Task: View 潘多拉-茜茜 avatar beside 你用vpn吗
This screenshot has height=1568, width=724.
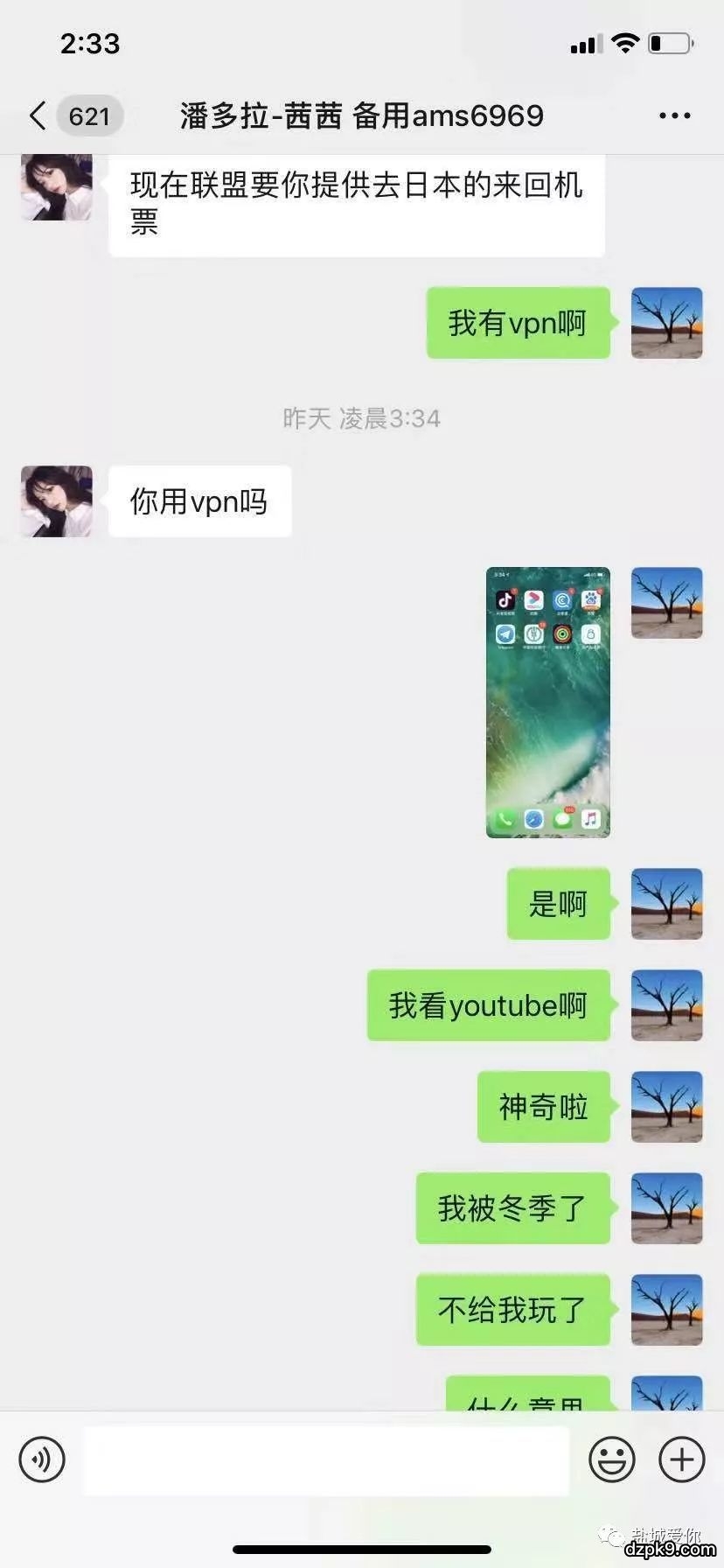Action: click(57, 501)
